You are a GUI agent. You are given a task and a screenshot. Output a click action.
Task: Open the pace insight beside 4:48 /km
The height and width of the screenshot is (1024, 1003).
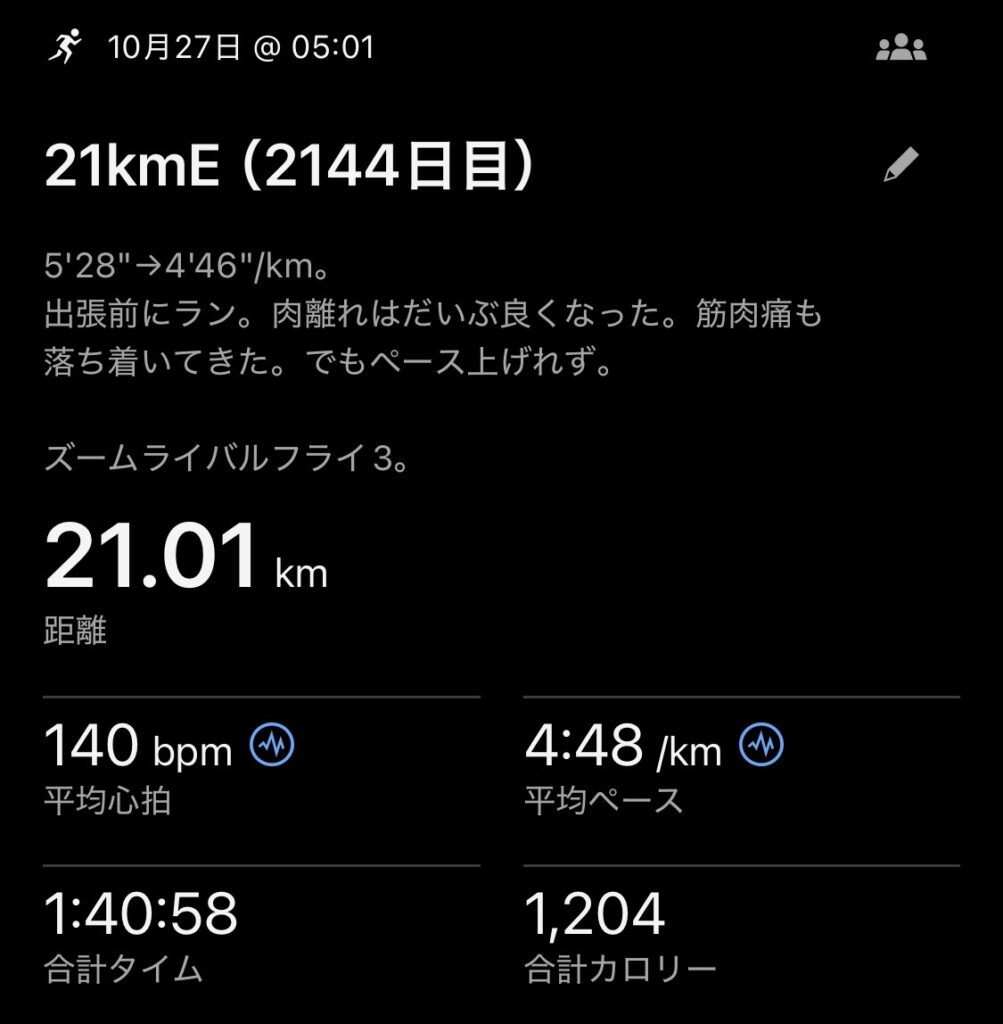coord(761,745)
